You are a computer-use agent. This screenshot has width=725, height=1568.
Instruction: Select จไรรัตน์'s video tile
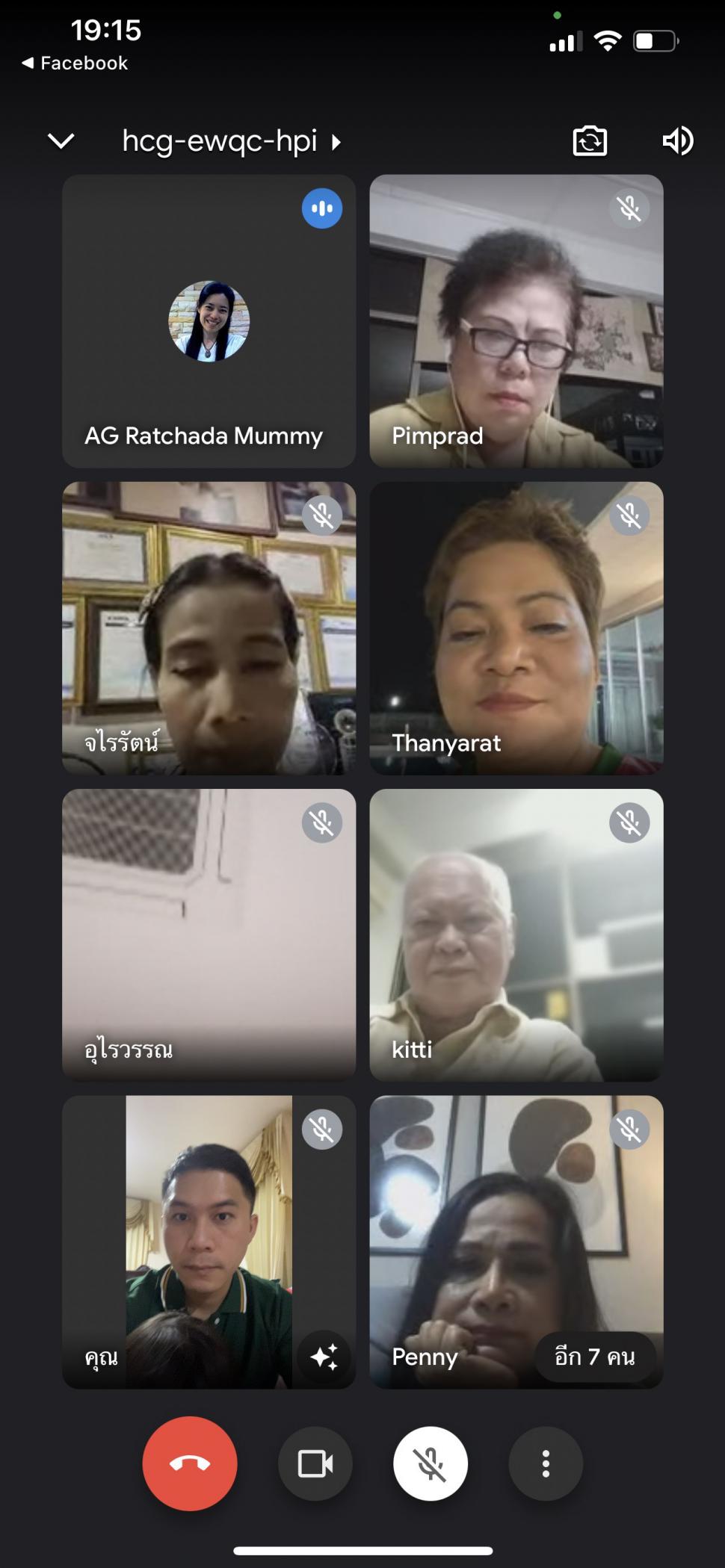pyautogui.click(x=209, y=628)
